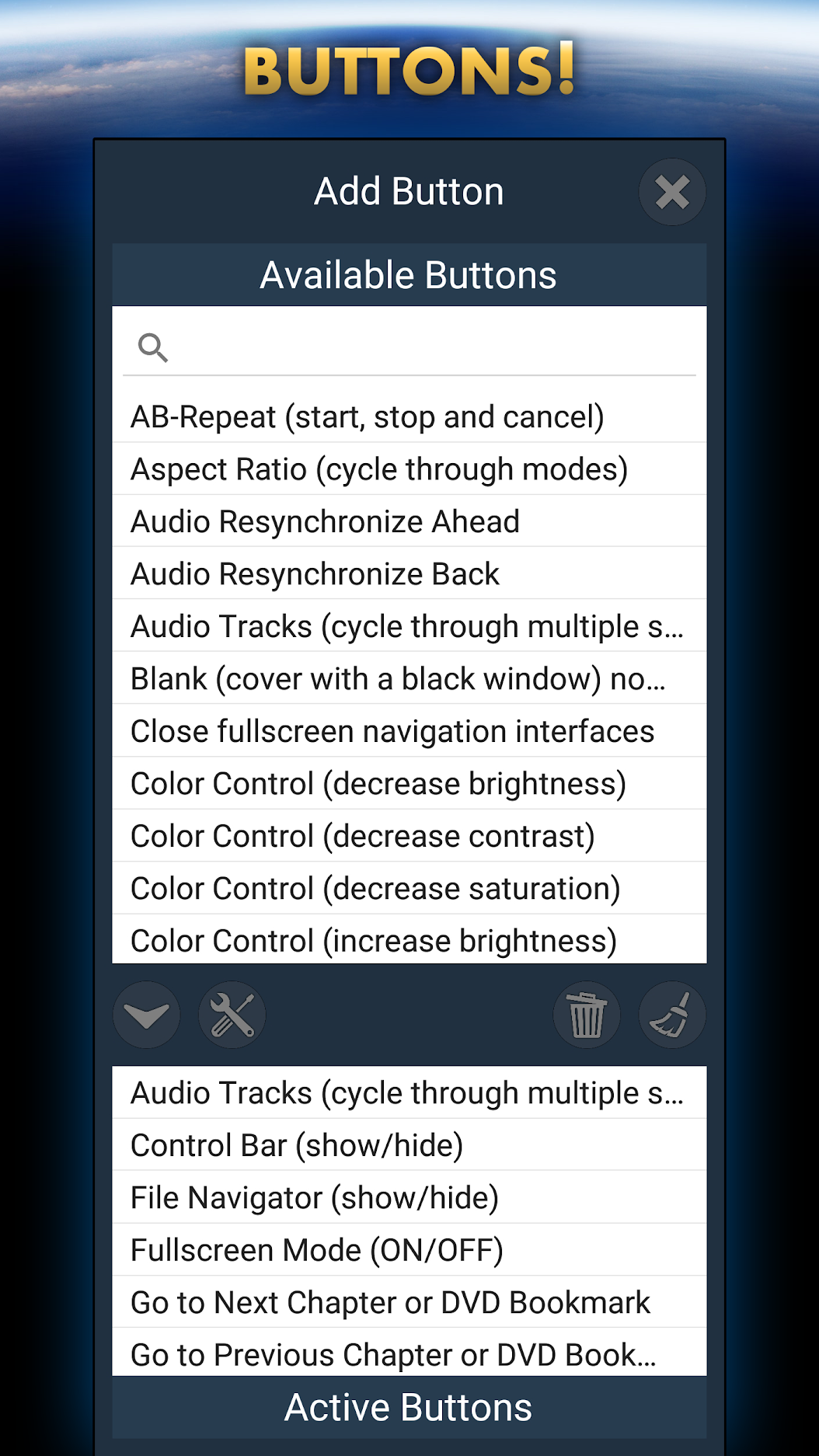The image size is (819, 1456).
Task: Select Color Control (increase brightness)
Action: [x=410, y=939]
